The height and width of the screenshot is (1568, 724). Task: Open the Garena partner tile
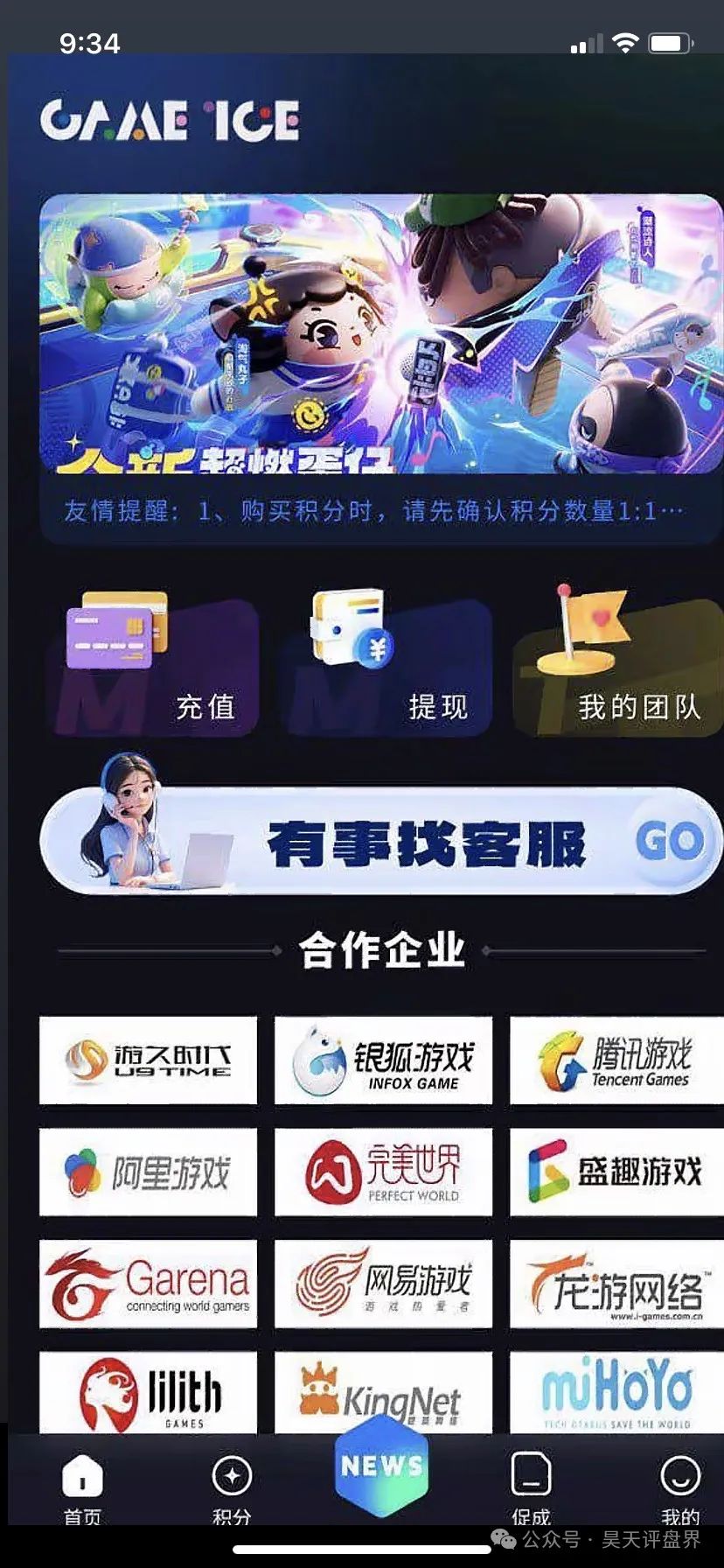tap(149, 1284)
